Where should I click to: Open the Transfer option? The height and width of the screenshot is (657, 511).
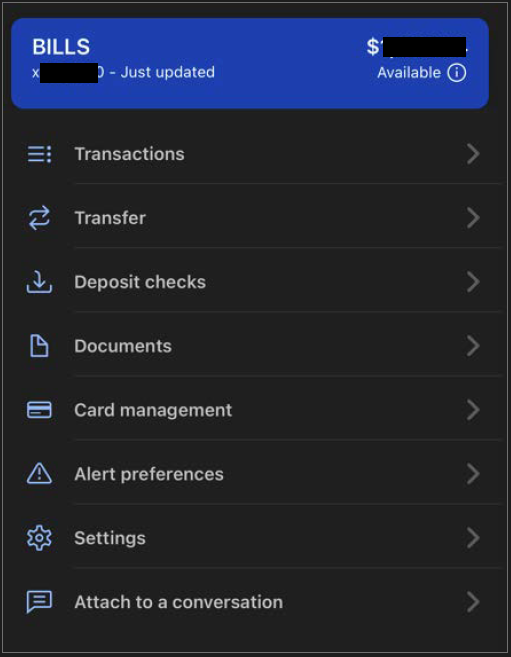pyautogui.click(x=256, y=218)
